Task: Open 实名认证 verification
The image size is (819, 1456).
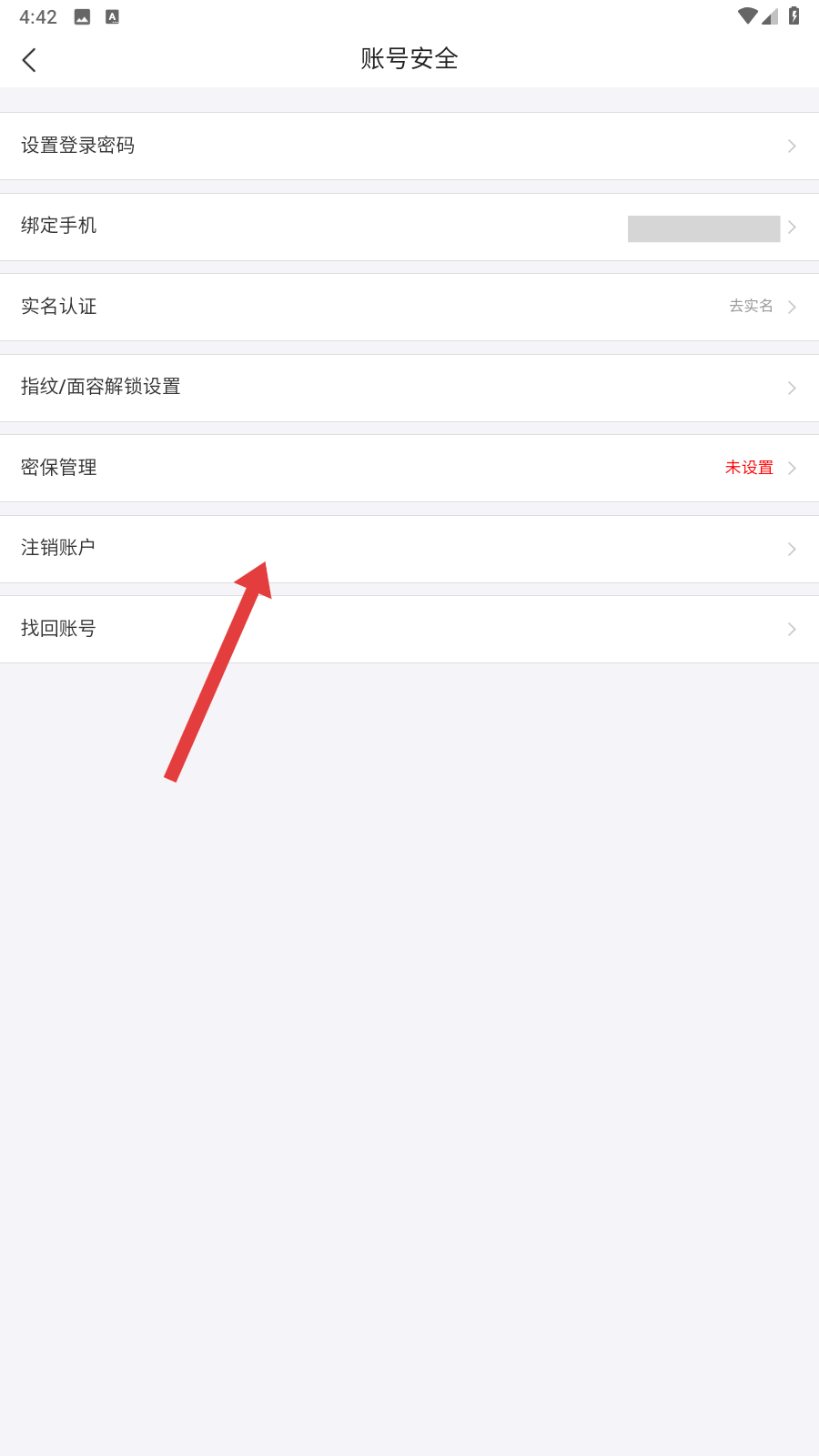Action: click(409, 307)
